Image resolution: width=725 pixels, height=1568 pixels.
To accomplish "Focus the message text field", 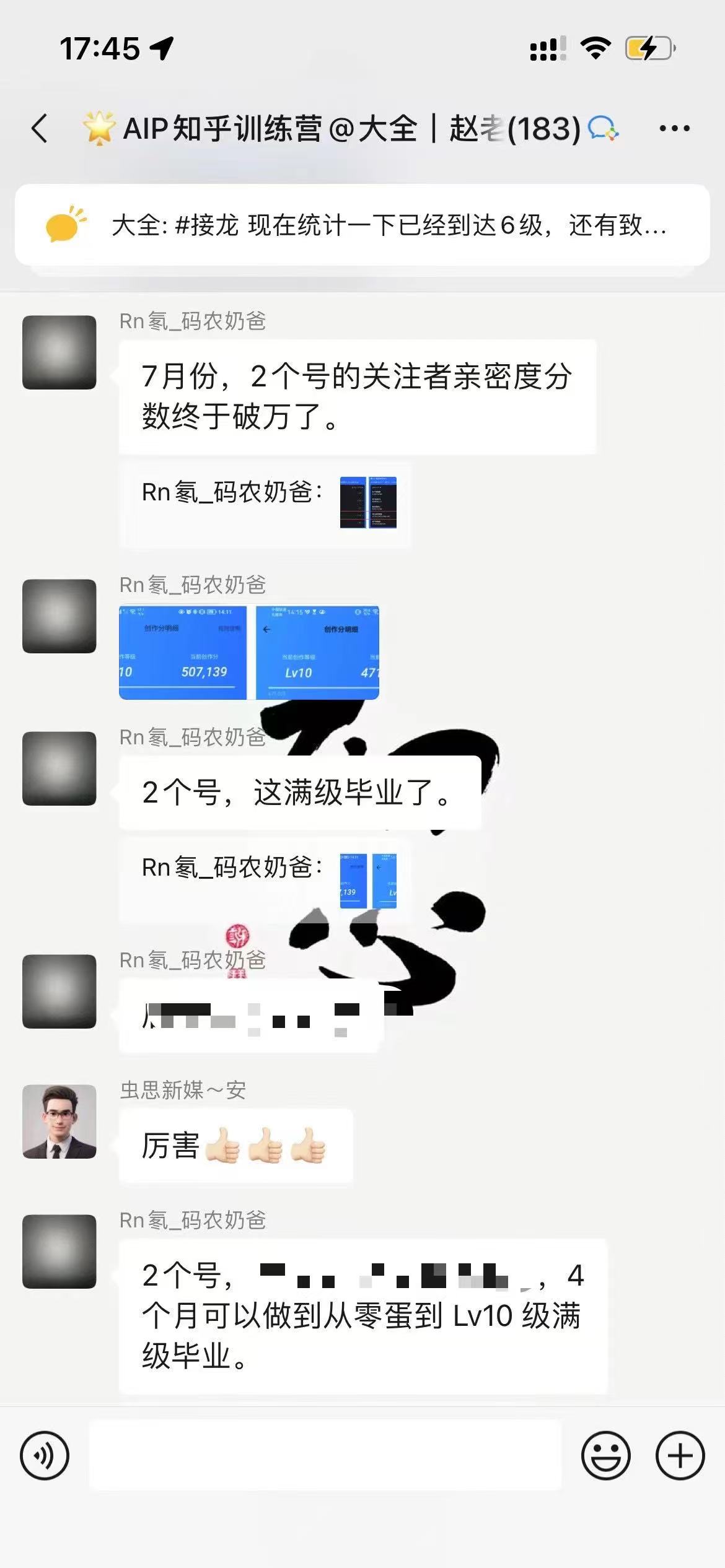I will [325, 1455].
